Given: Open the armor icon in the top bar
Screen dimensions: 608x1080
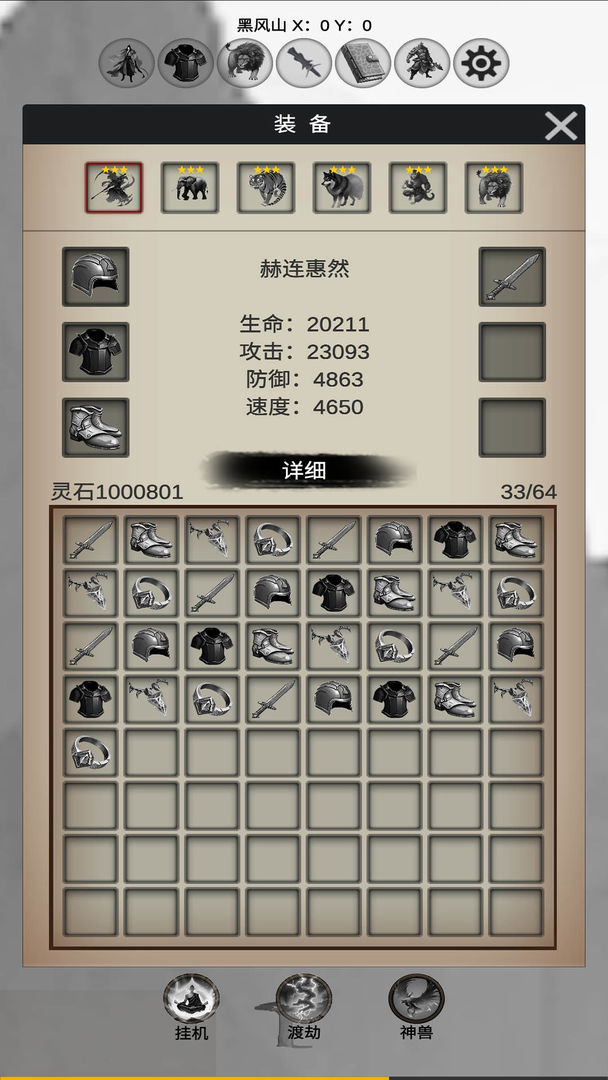Looking at the screenshot, I should coord(185,64).
